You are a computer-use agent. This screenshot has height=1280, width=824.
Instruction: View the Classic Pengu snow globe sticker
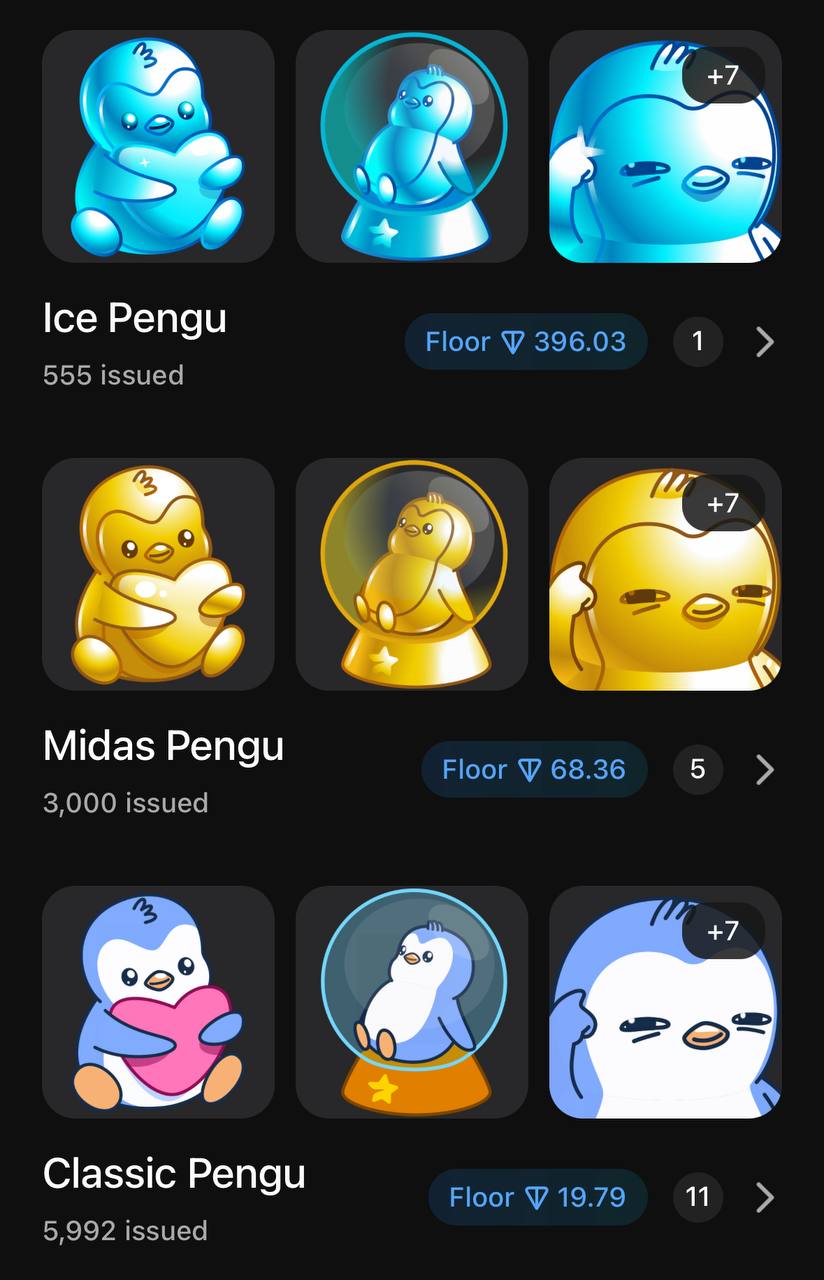tap(412, 1002)
